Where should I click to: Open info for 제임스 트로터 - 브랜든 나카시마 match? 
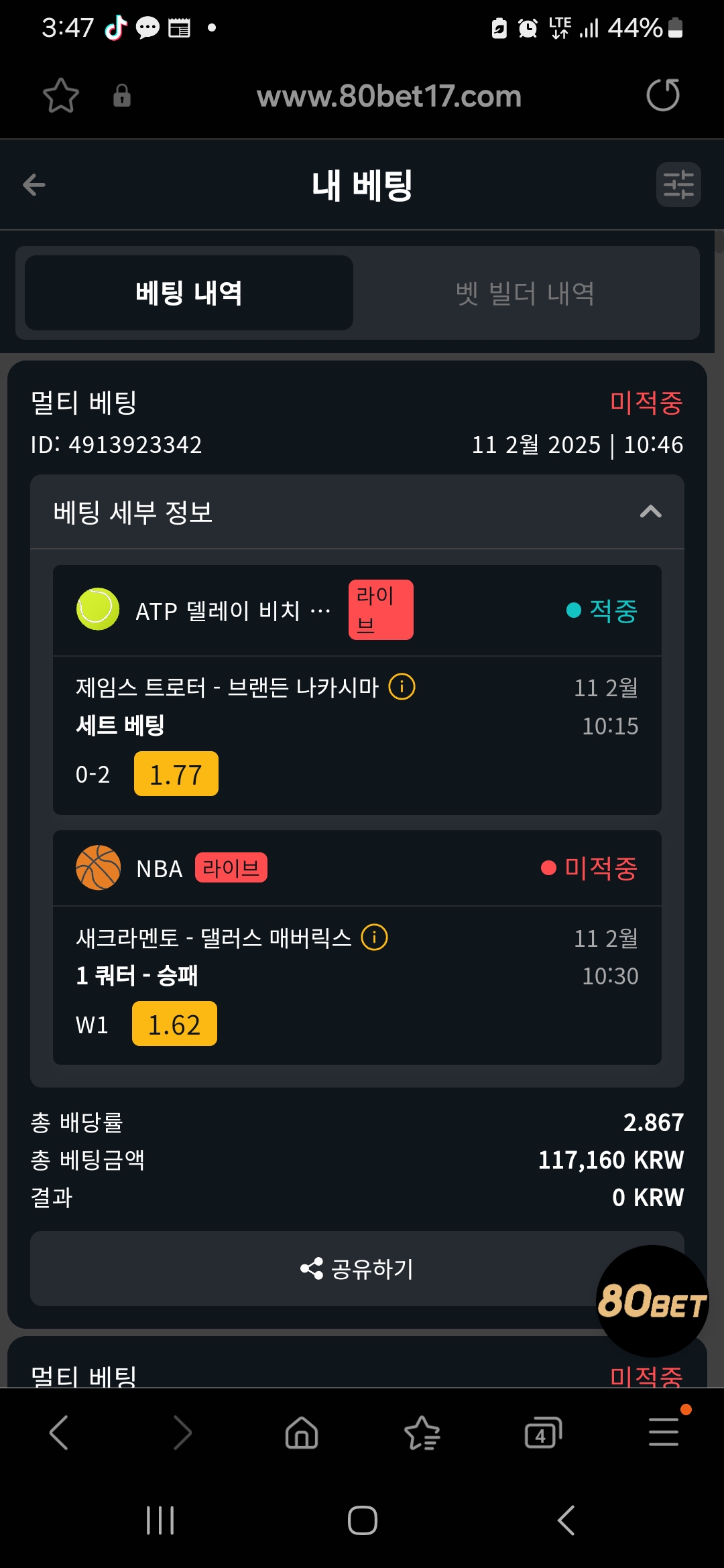pyautogui.click(x=402, y=687)
